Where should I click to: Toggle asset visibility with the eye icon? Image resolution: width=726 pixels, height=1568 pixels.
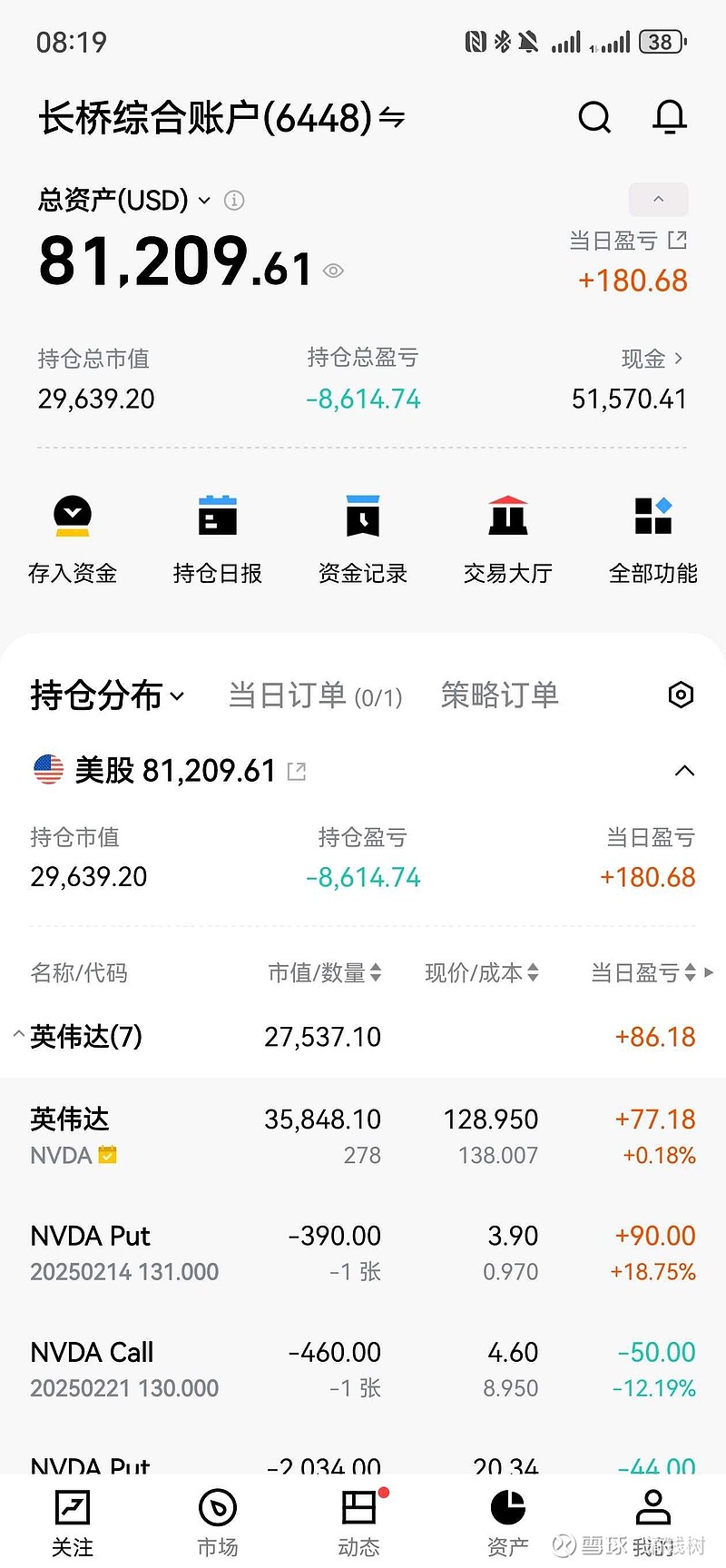[x=332, y=271]
